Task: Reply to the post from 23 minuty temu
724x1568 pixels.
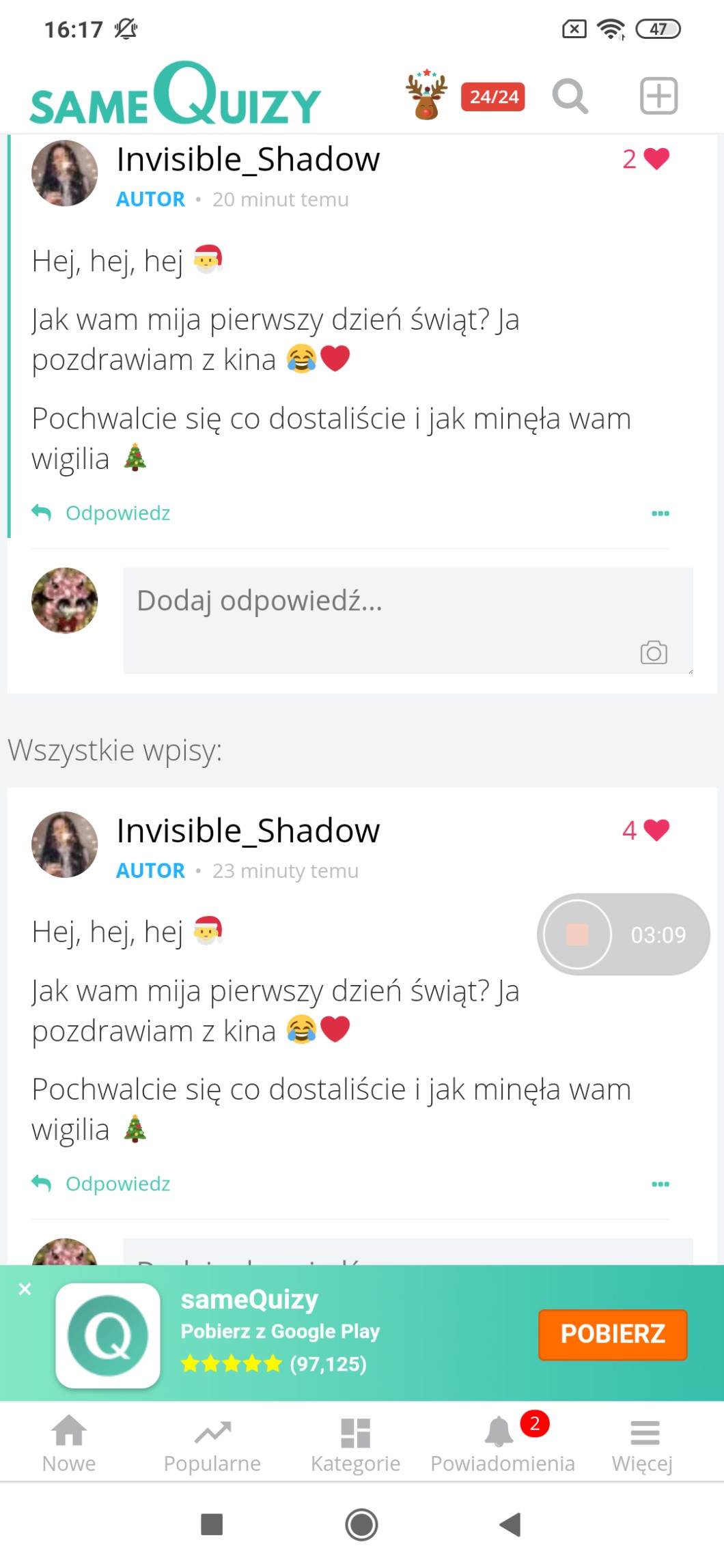Action: pyautogui.click(x=102, y=1184)
